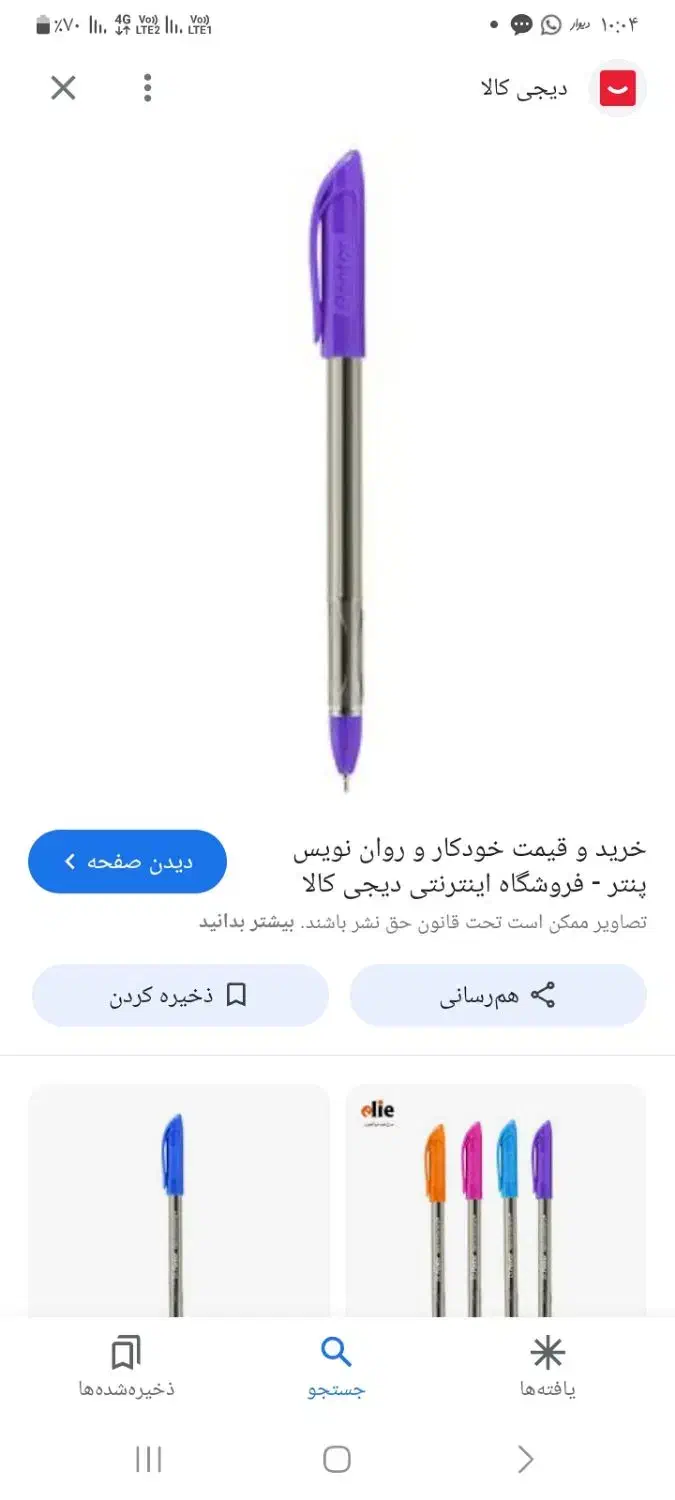Close the image viewer

click(x=63, y=88)
